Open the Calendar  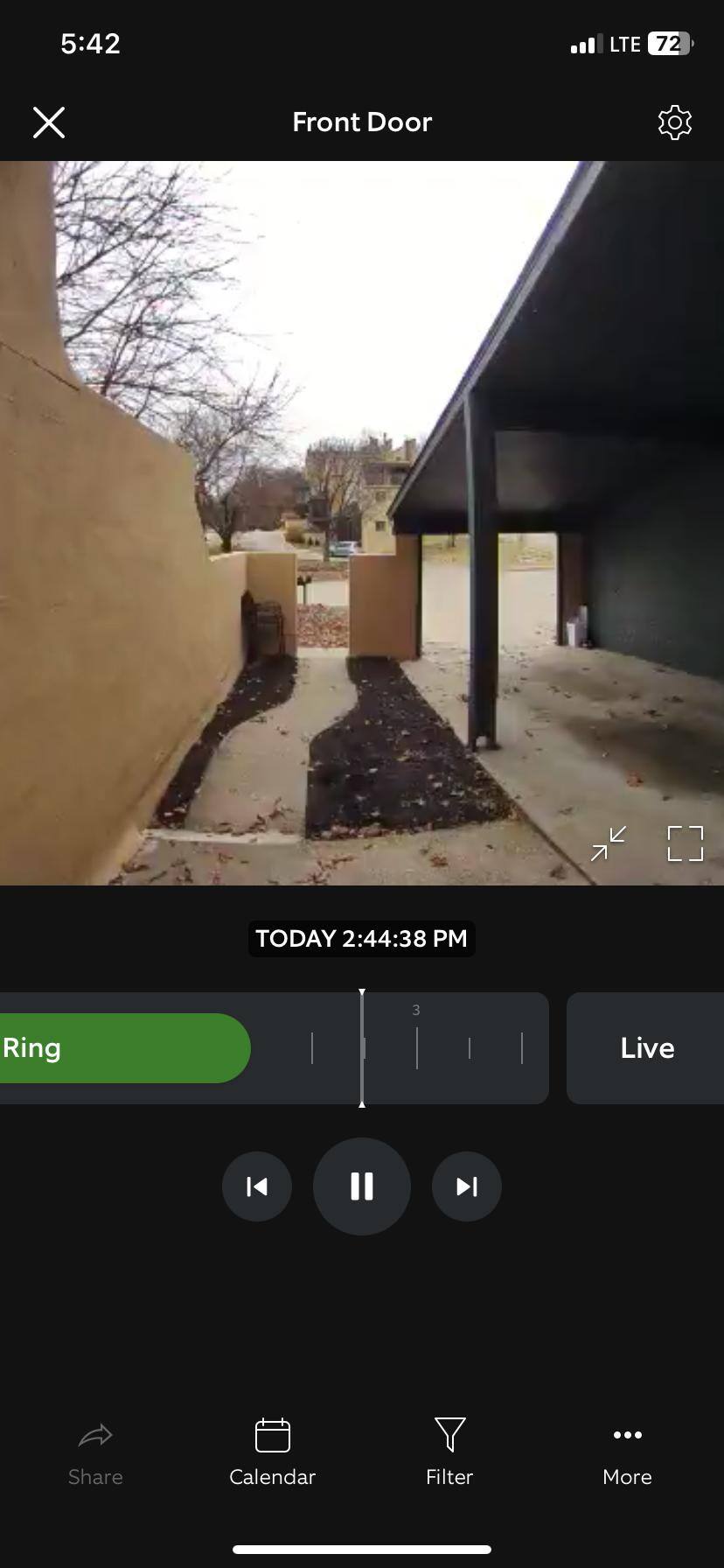[x=272, y=1452]
